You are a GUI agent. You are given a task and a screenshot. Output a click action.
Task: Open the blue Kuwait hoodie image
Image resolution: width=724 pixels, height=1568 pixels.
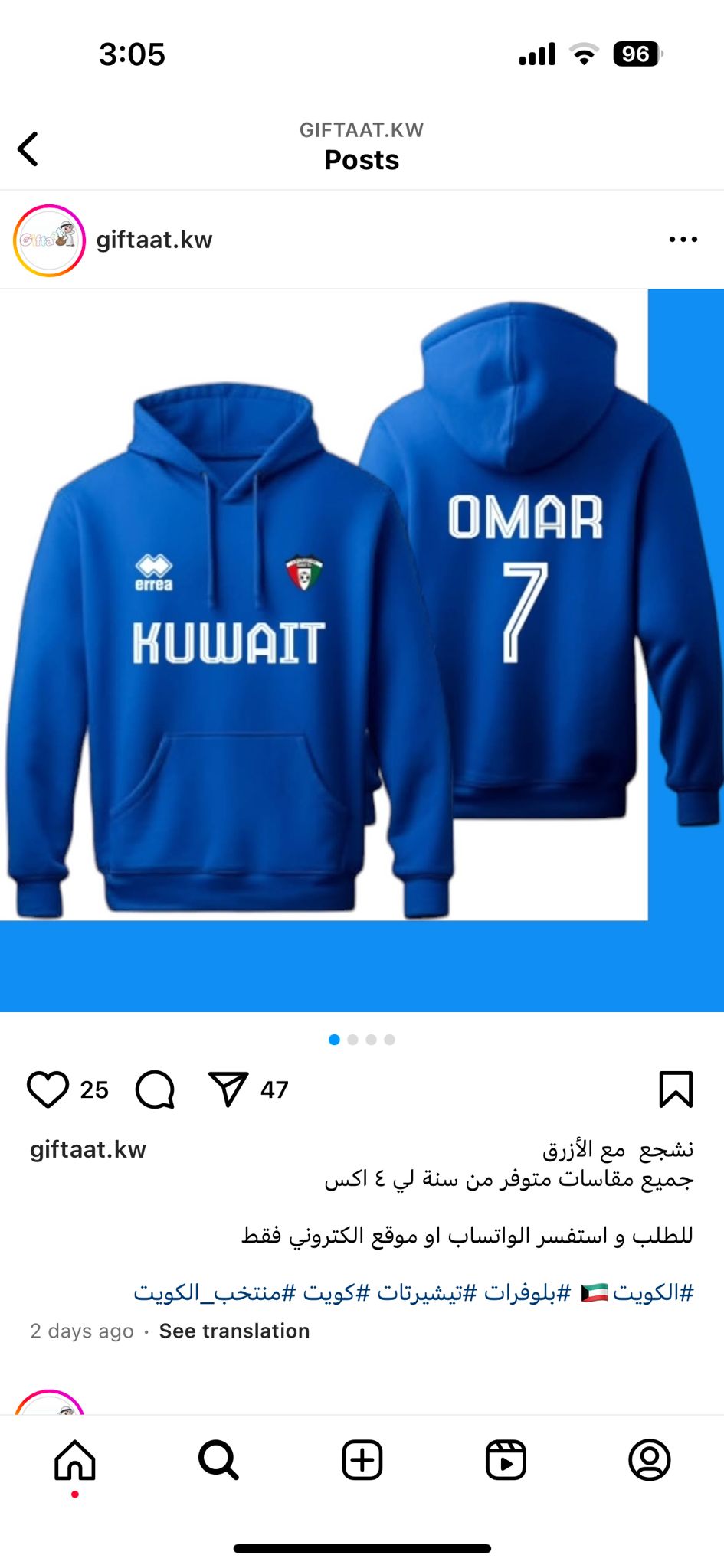coord(362,650)
